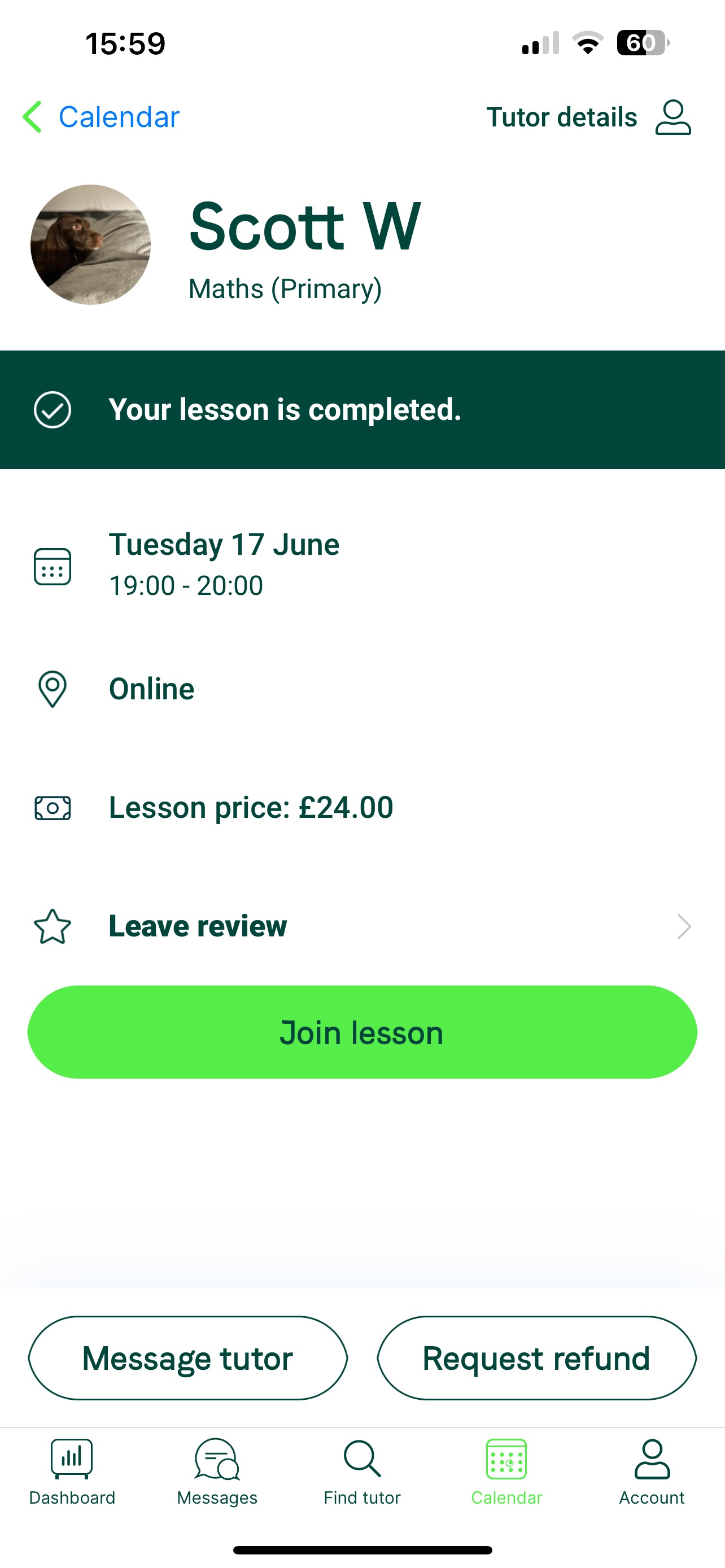Go back to Calendar
Screen dimensions: 725x1568
pos(101,117)
